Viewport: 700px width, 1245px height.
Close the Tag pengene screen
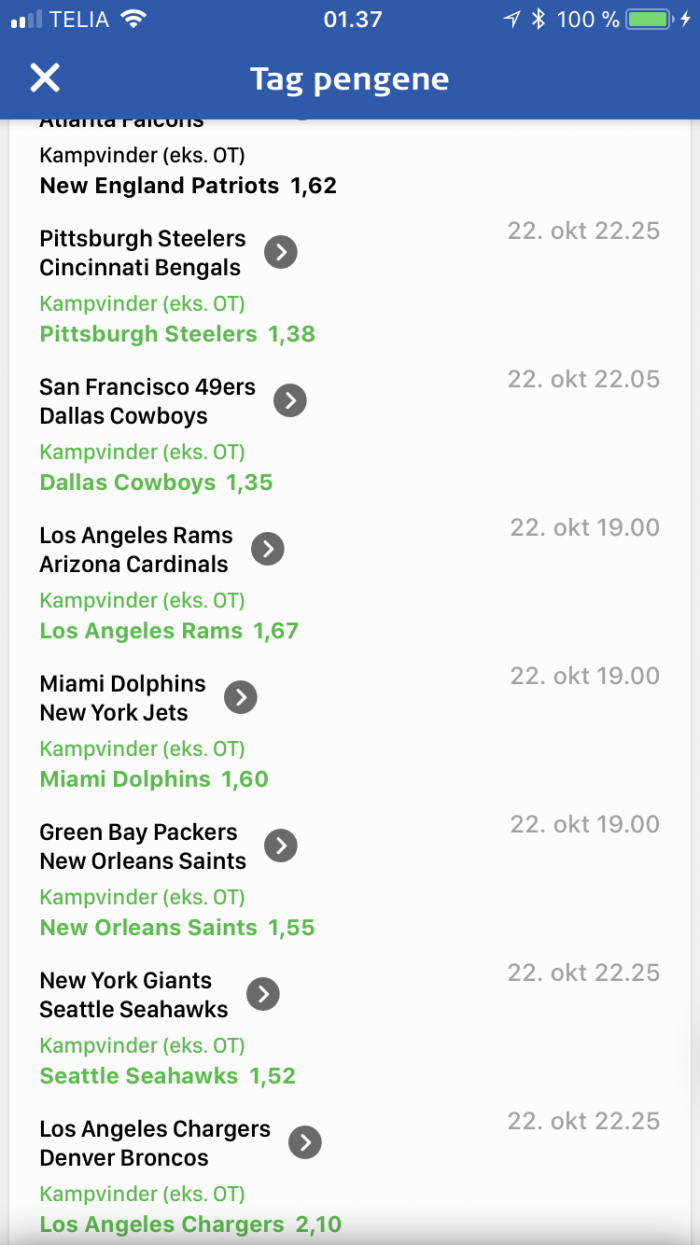point(45,78)
